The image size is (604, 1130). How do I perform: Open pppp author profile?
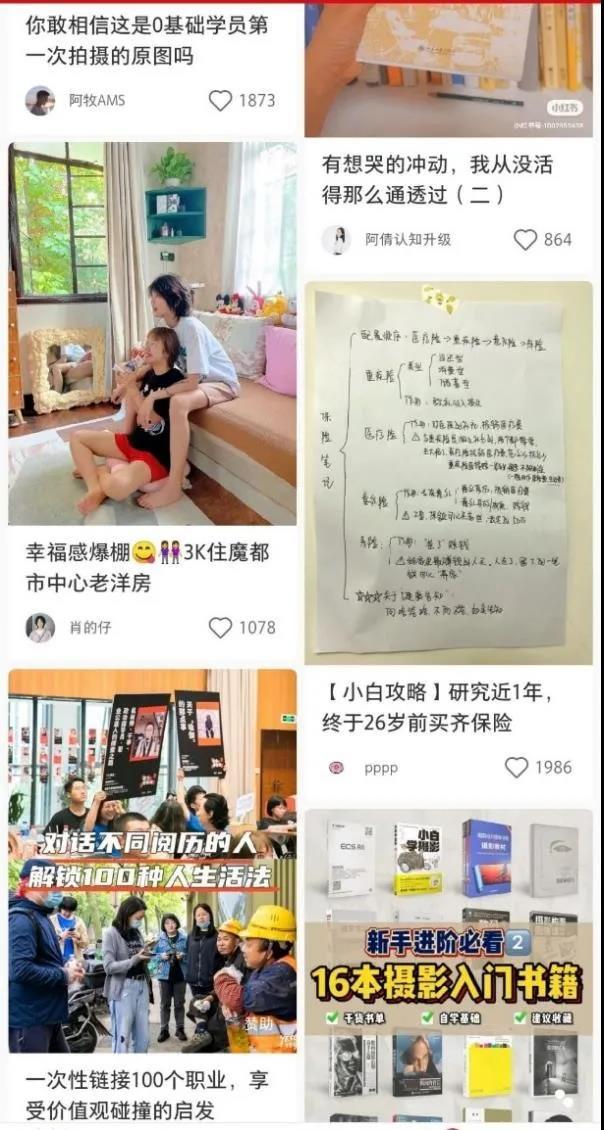point(337,767)
